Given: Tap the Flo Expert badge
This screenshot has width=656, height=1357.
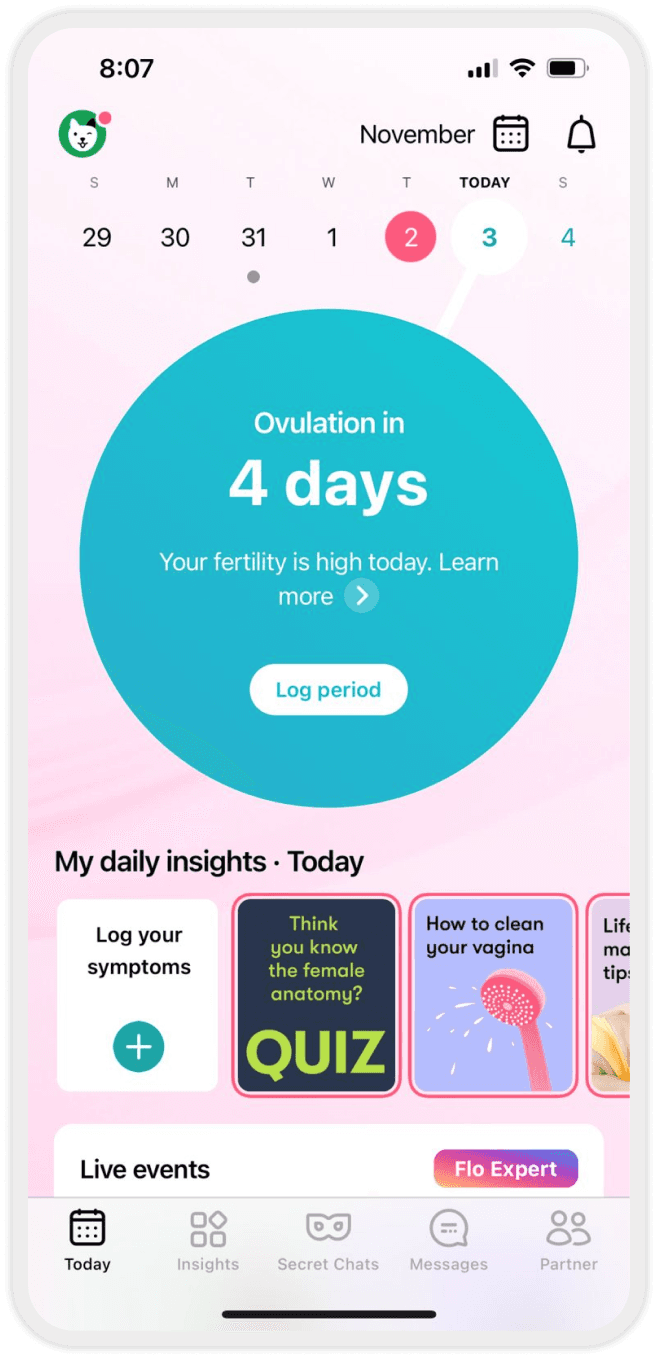Looking at the screenshot, I should pyautogui.click(x=506, y=1169).
